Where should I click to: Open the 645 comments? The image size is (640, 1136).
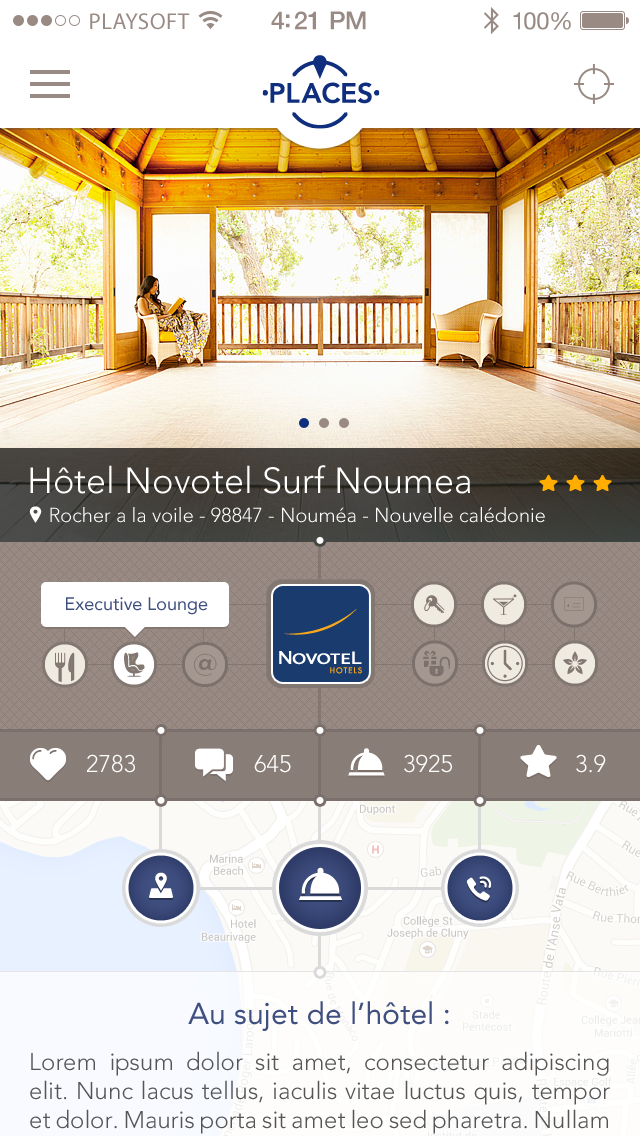tap(214, 764)
